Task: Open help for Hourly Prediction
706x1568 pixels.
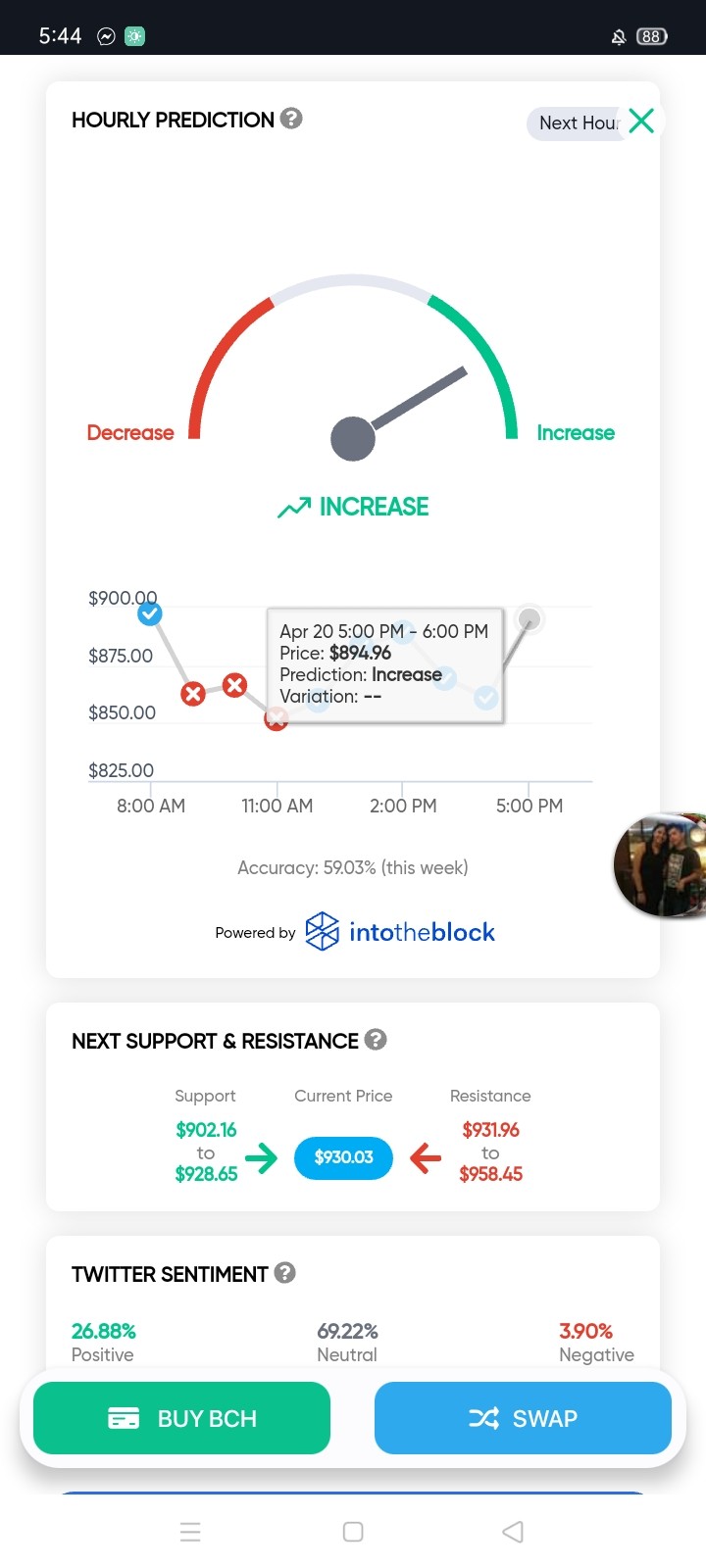Action: [x=291, y=119]
